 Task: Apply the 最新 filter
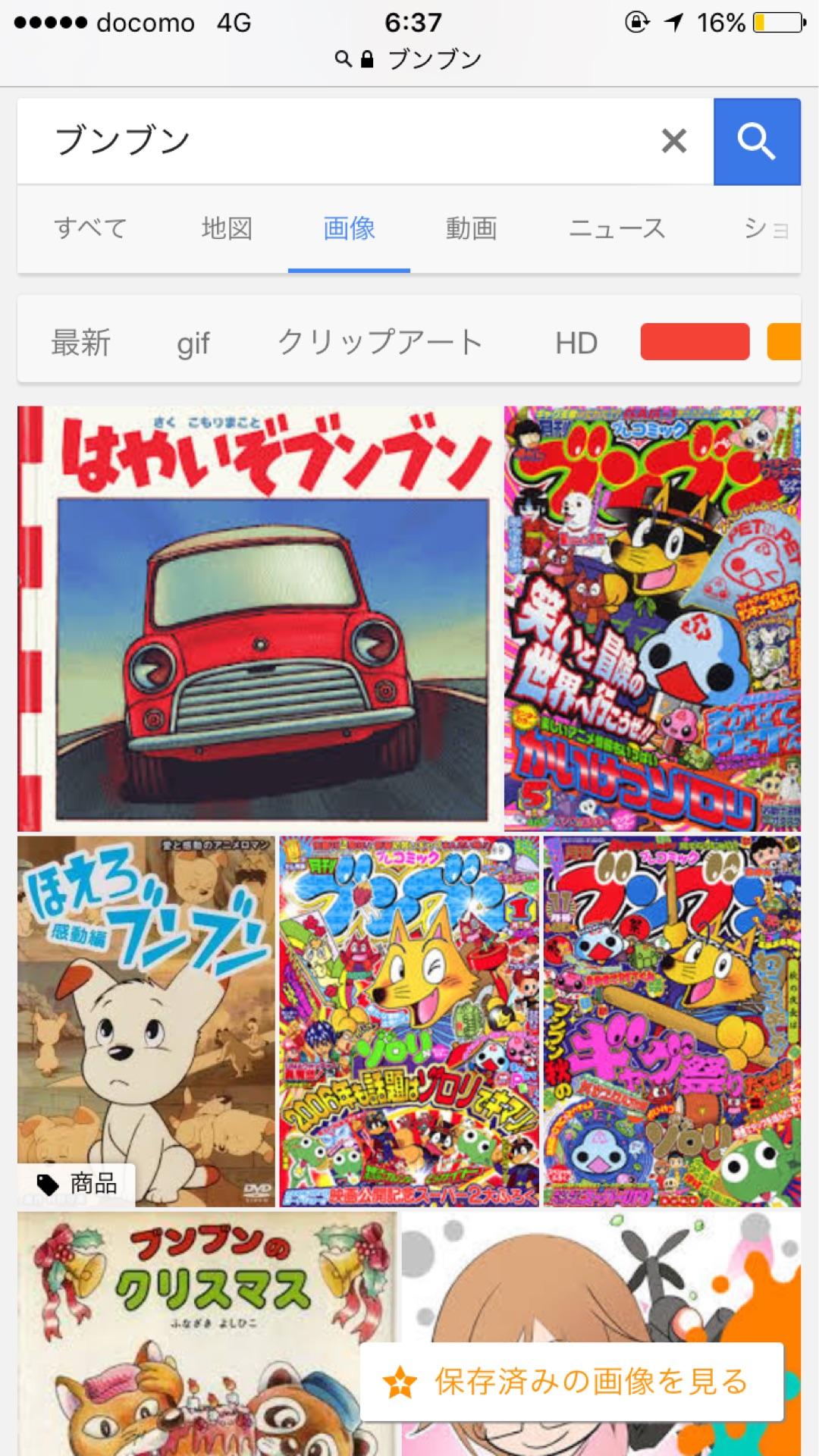(x=80, y=343)
